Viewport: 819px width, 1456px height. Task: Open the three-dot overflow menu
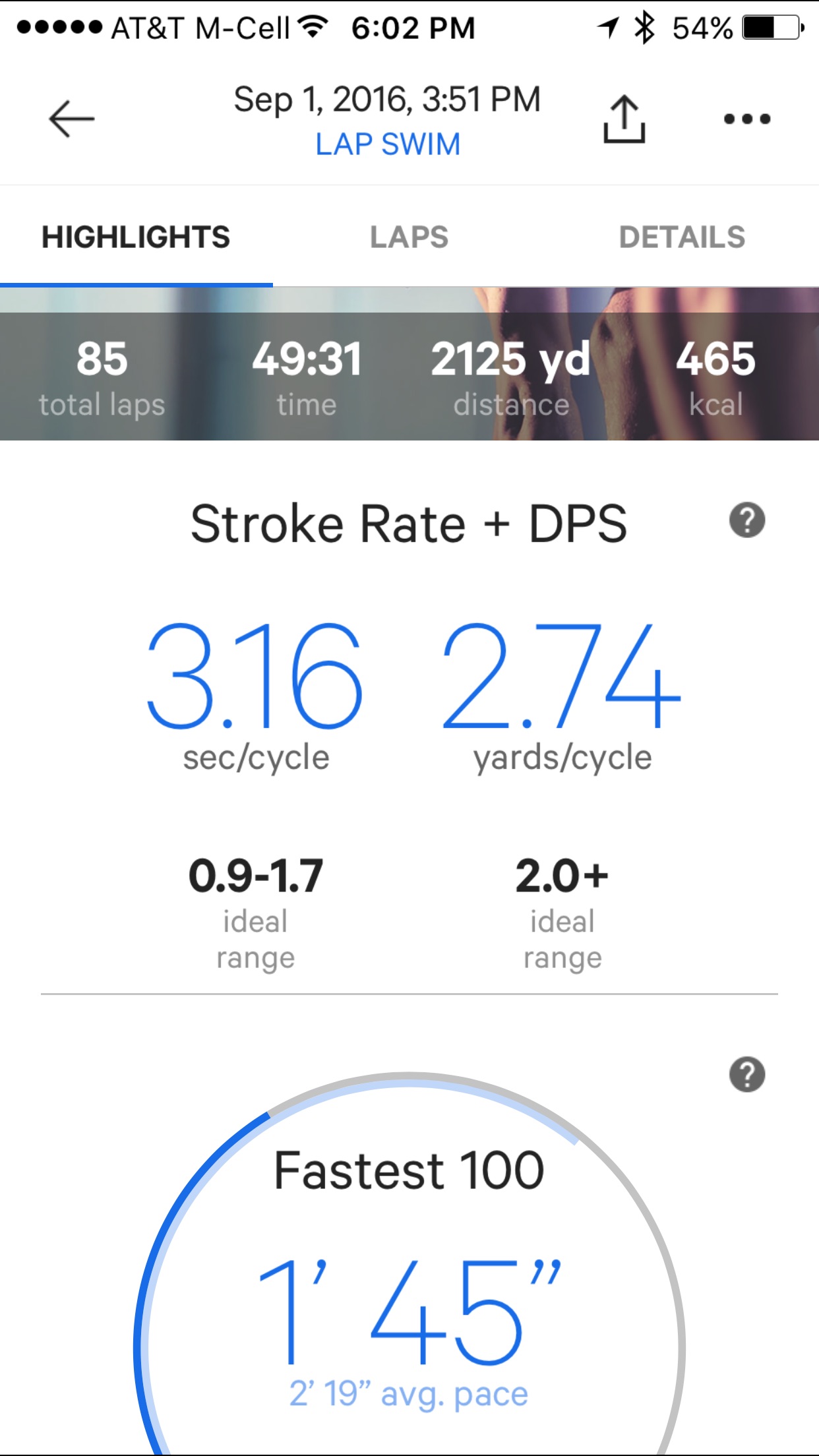(x=746, y=119)
